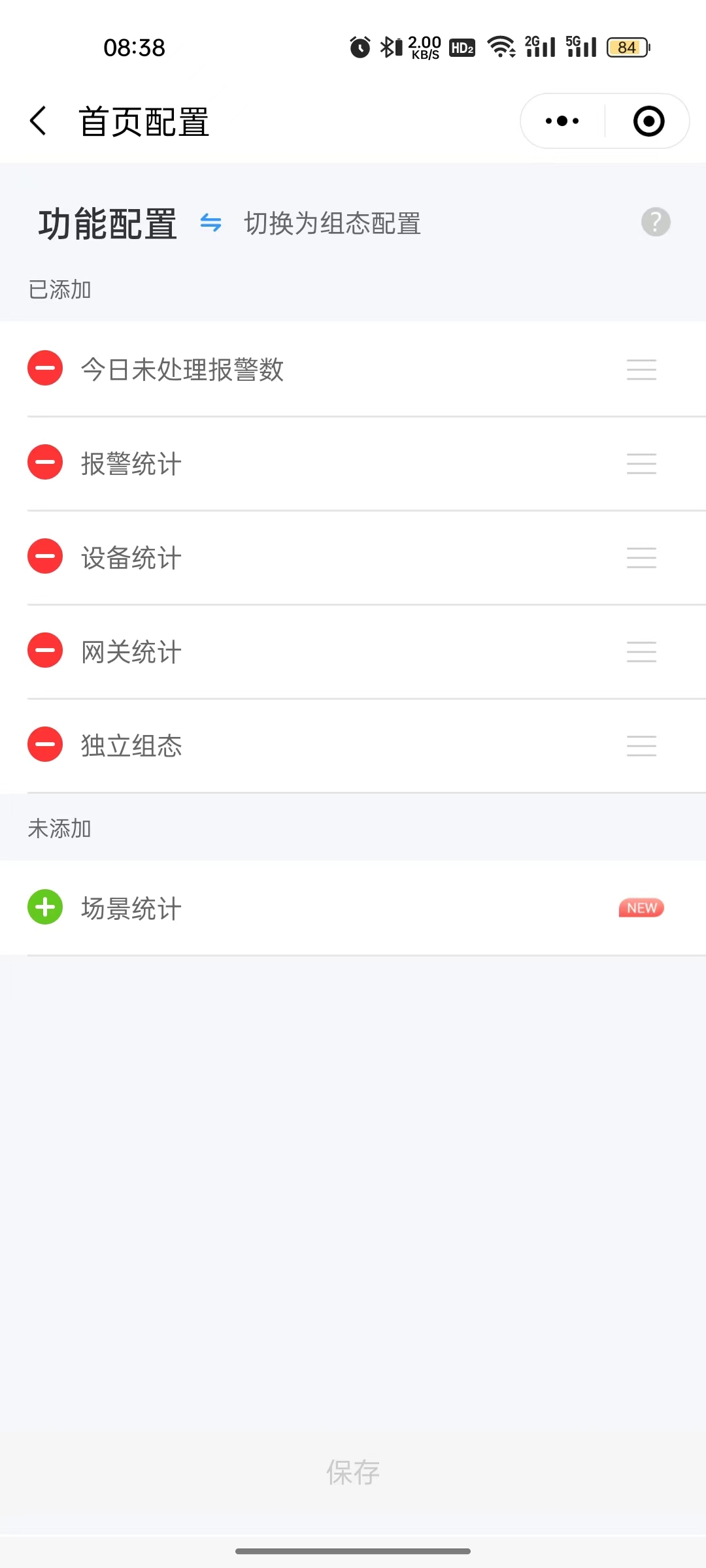Image resolution: width=706 pixels, height=1568 pixels.
Task: Remove 独立组态 from added list
Action: coord(45,745)
